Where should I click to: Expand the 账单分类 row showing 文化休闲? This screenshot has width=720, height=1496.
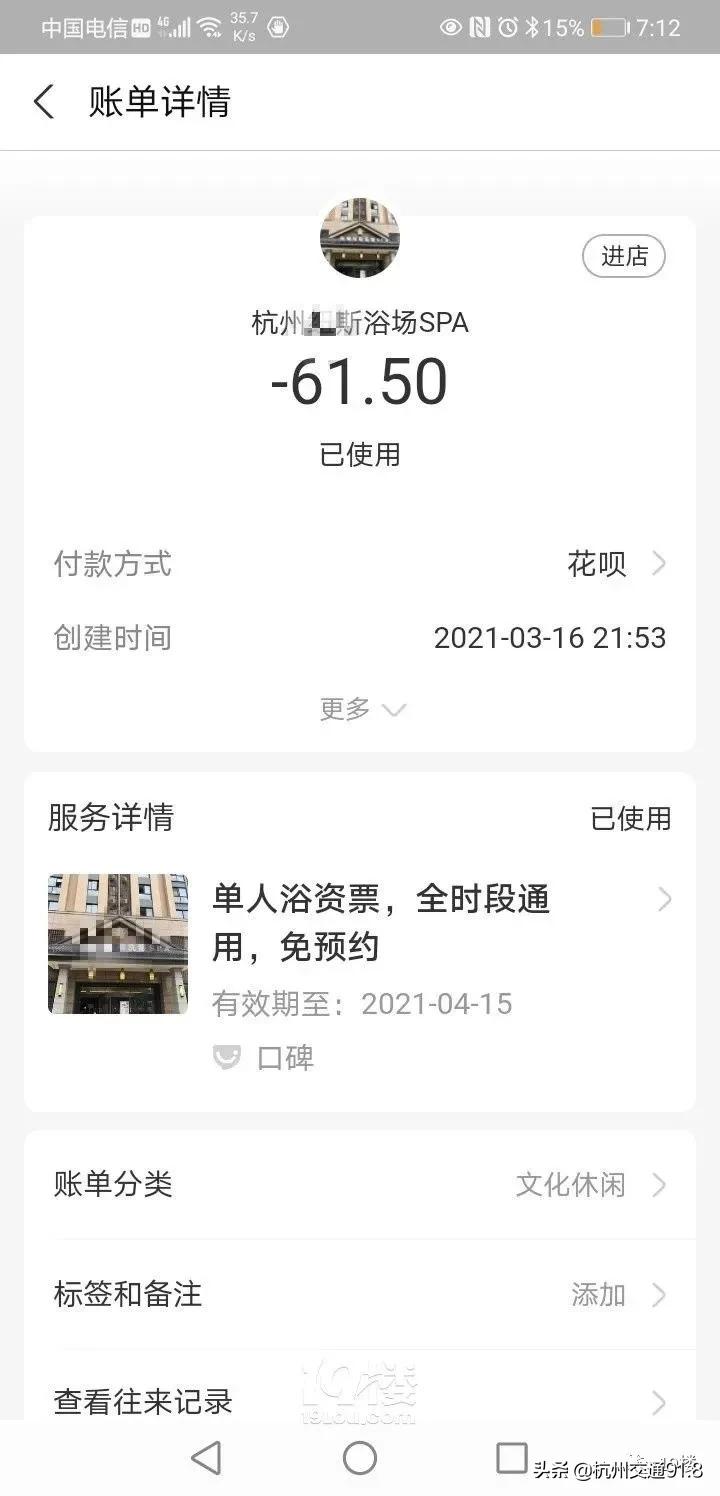tap(360, 1185)
